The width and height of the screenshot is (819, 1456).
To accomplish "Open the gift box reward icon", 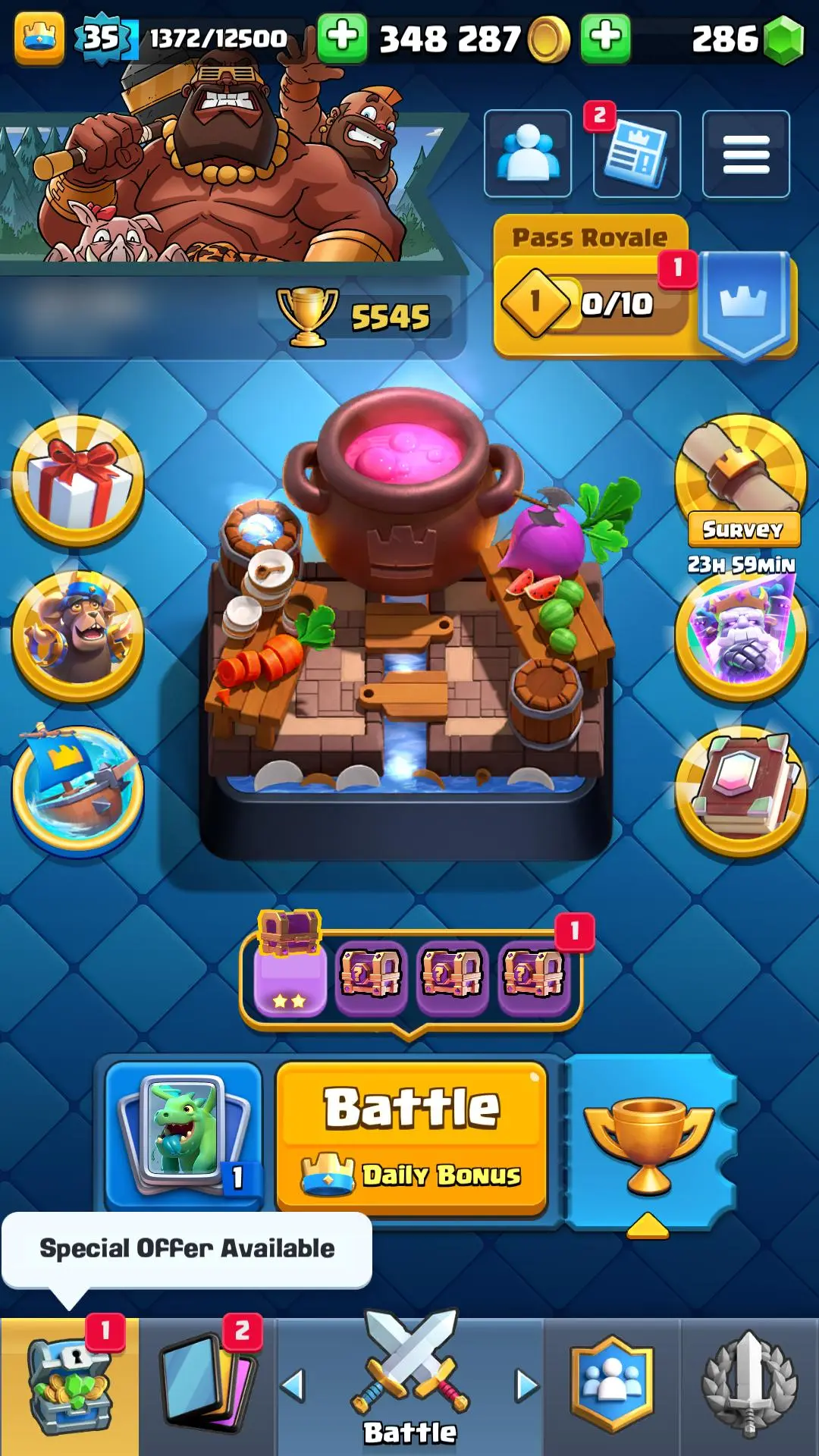I will 78,482.
